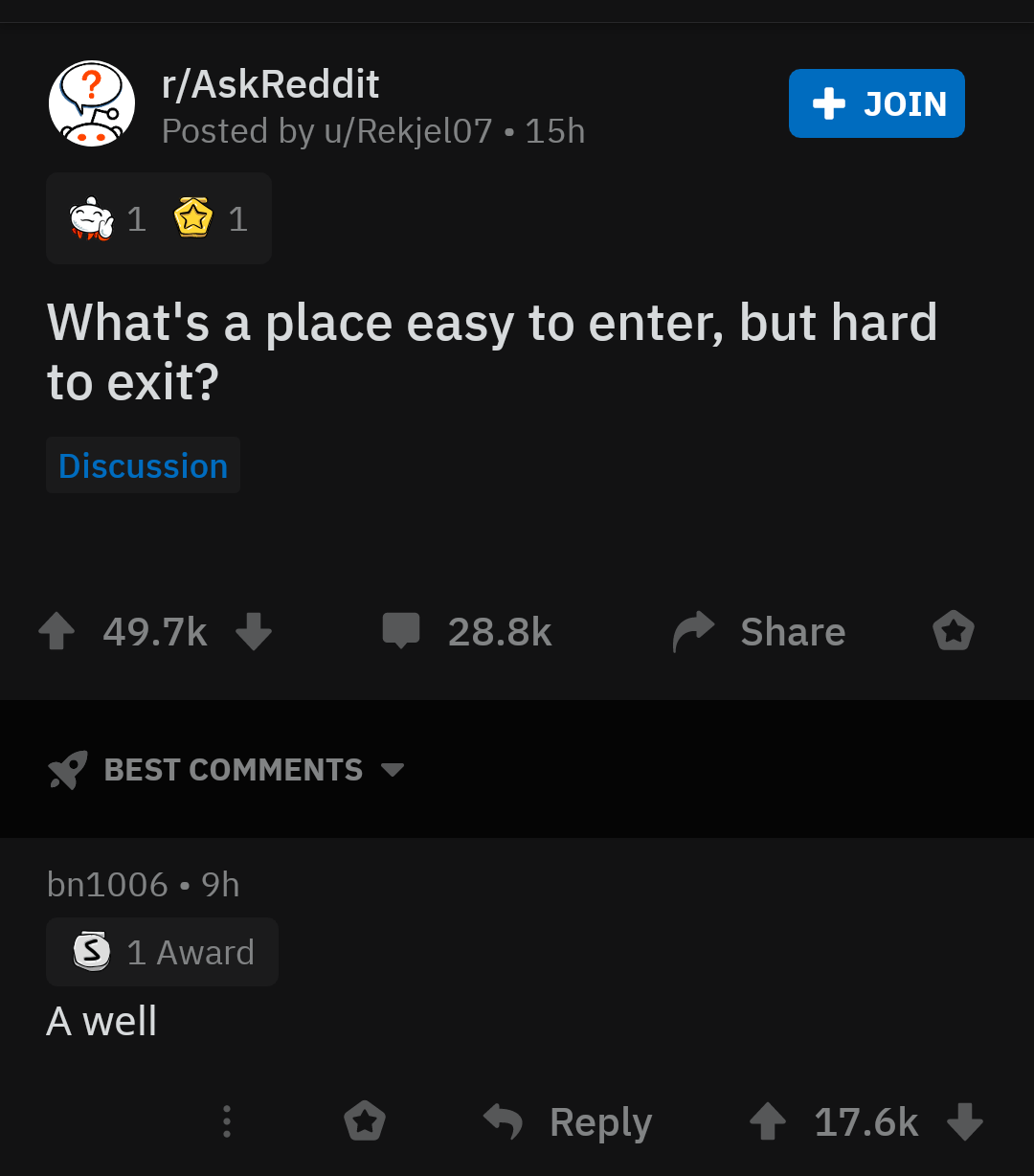Open the post's awards list
Viewport: 1034px width, 1176px height.
pyautogui.click(x=159, y=218)
